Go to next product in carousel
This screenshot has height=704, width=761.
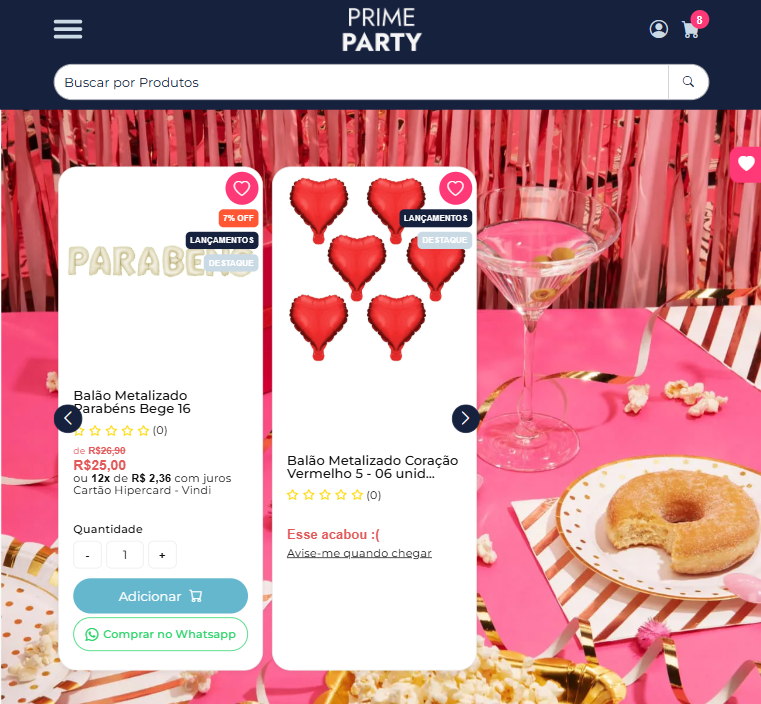(466, 419)
